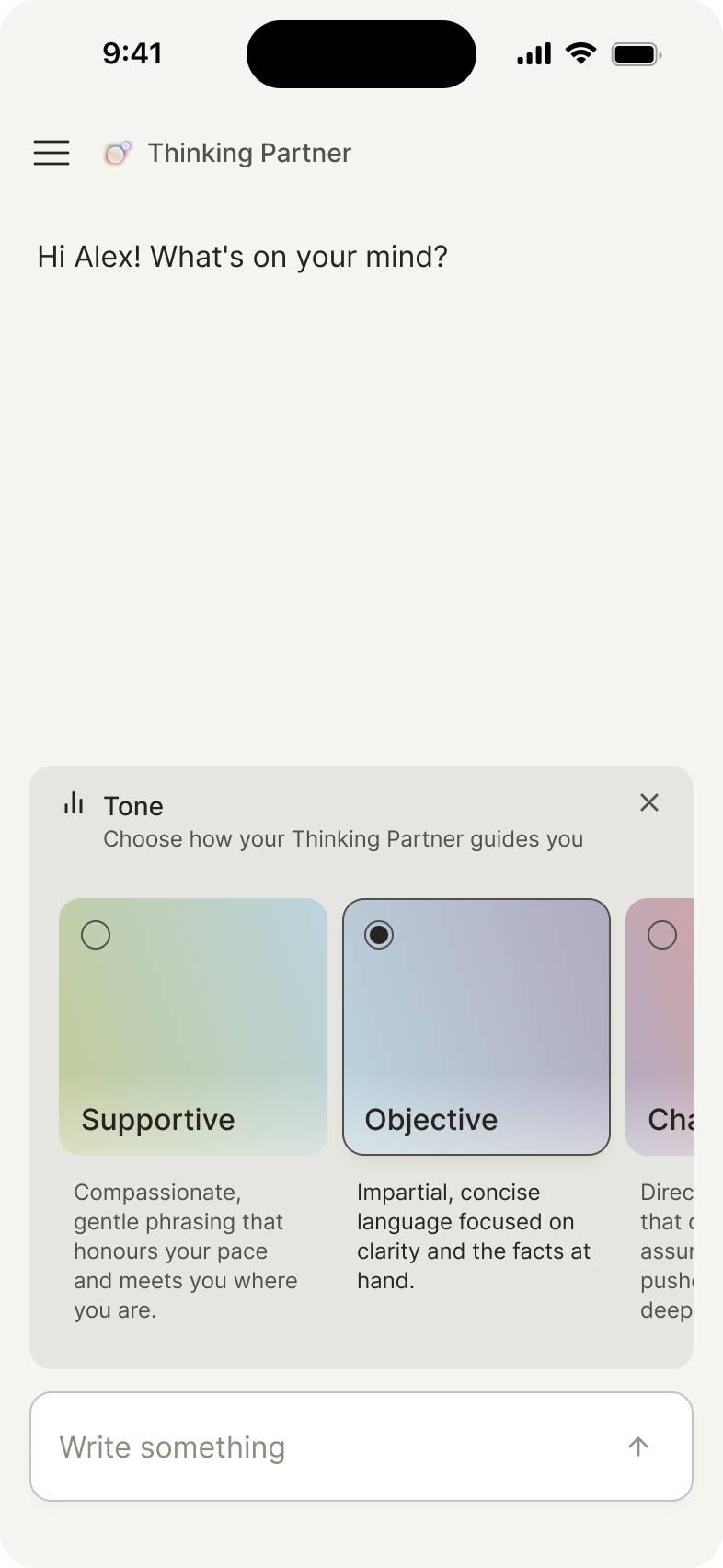Select the Supportive radio button

96,934
